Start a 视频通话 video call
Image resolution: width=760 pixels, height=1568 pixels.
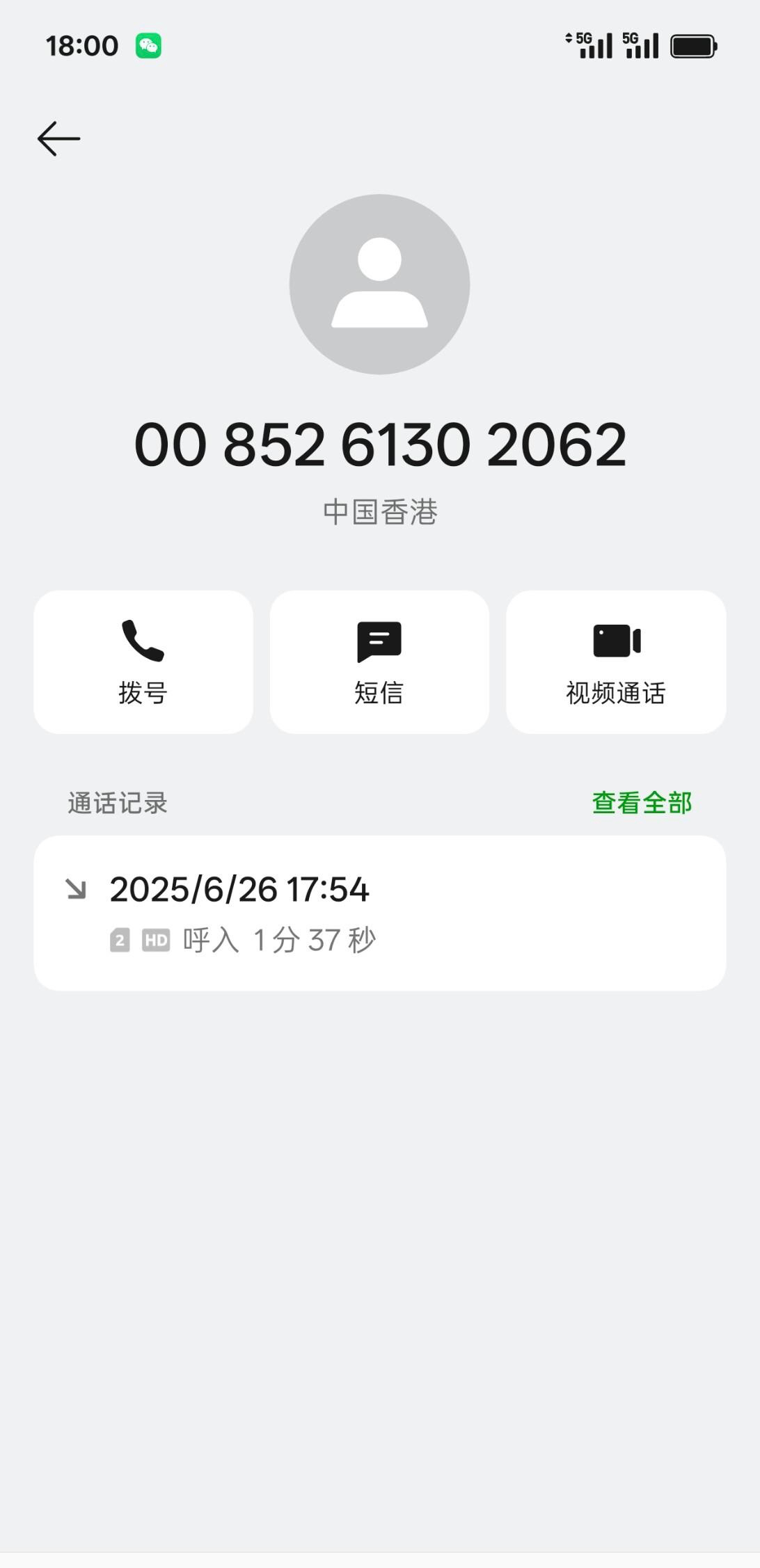click(616, 662)
